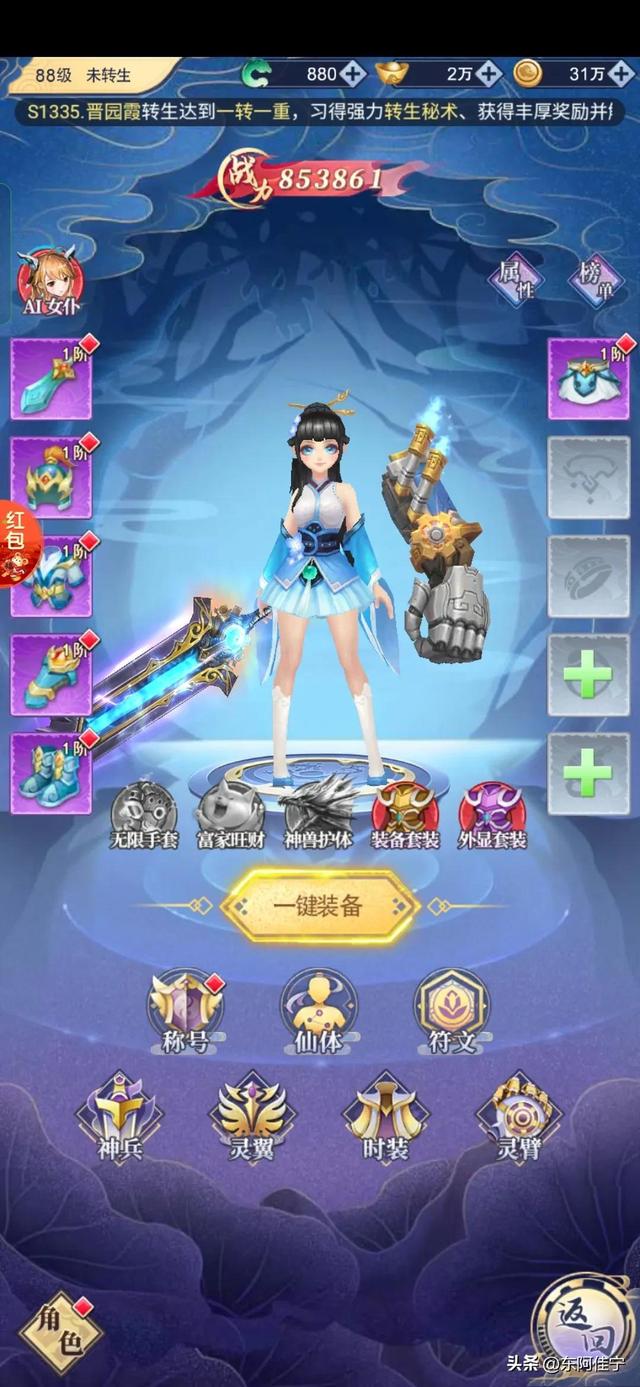Switch to the 灵臂 spirit arm section
640x1387 pixels.
coord(519,1117)
